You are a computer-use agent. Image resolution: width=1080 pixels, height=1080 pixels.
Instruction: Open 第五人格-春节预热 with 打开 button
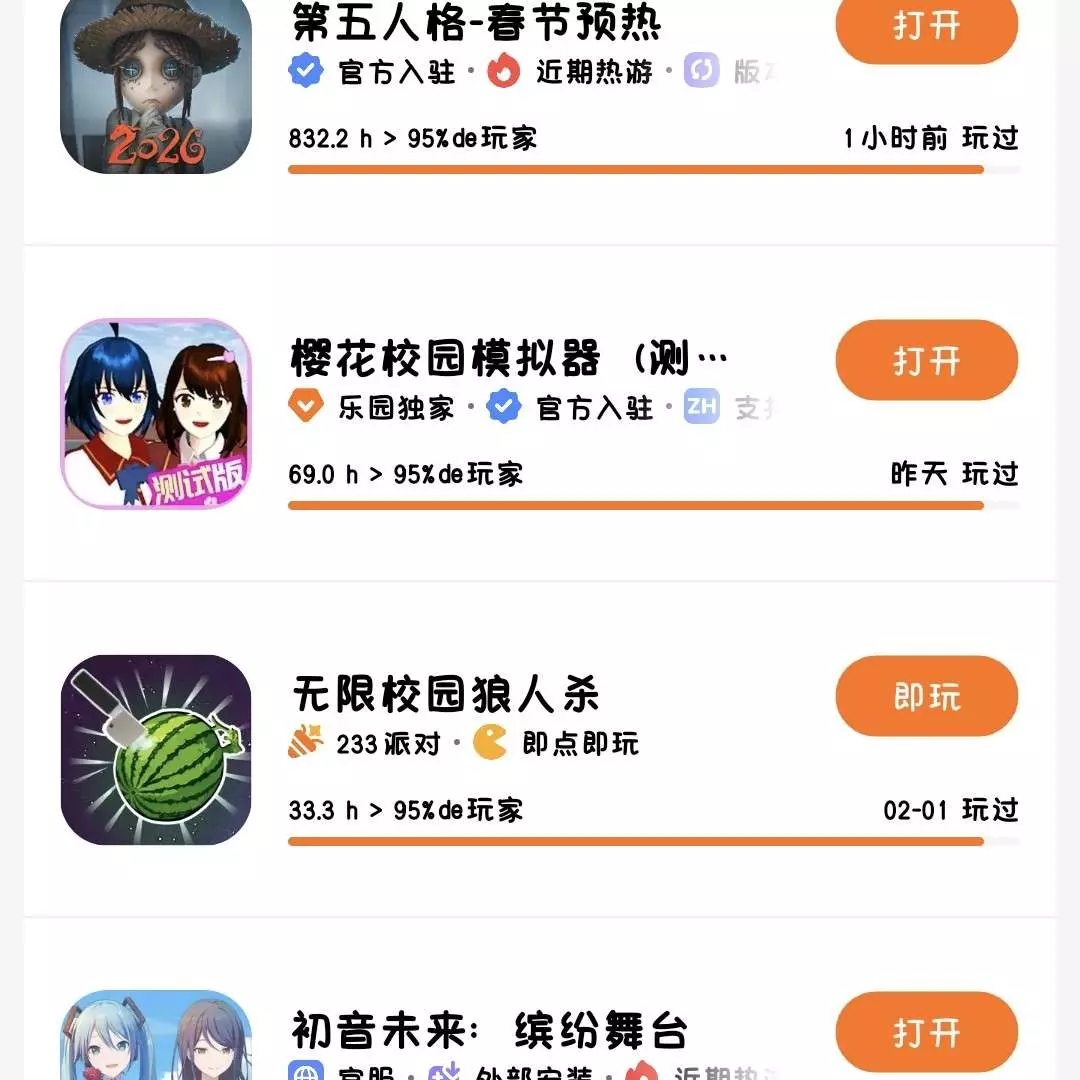(926, 26)
